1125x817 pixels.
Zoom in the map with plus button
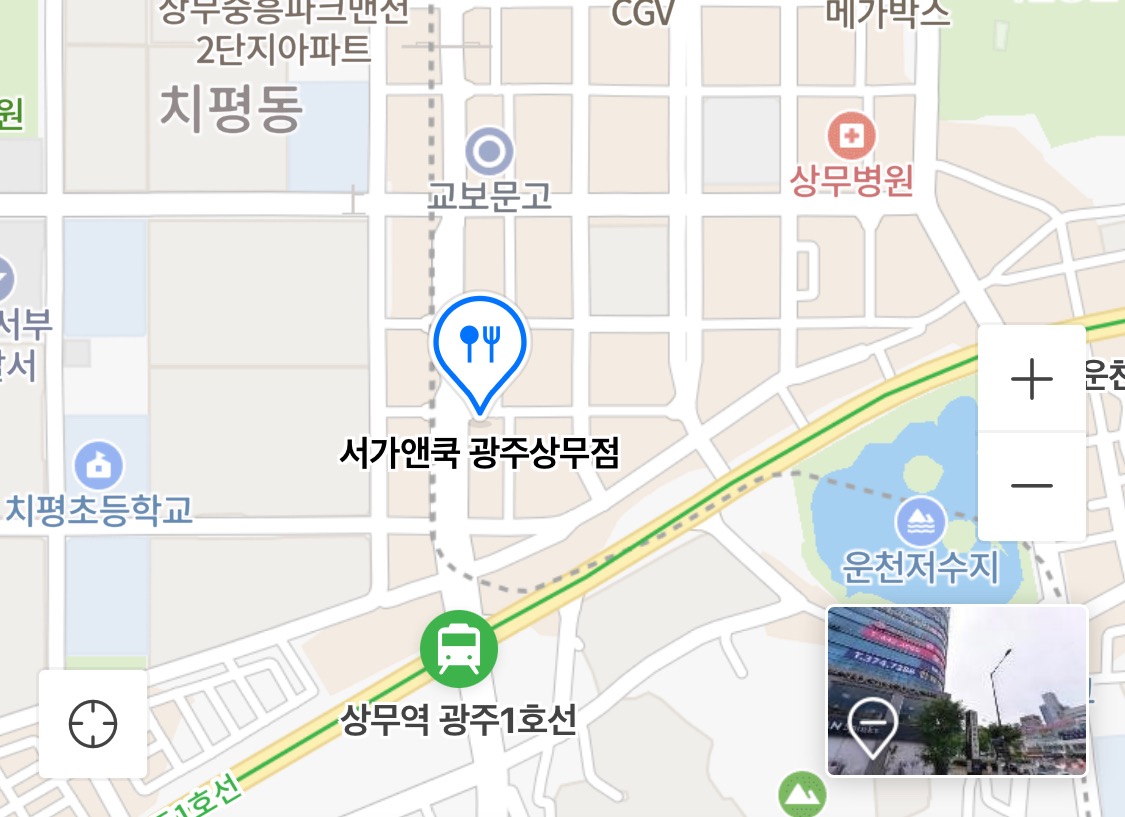(1032, 379)
